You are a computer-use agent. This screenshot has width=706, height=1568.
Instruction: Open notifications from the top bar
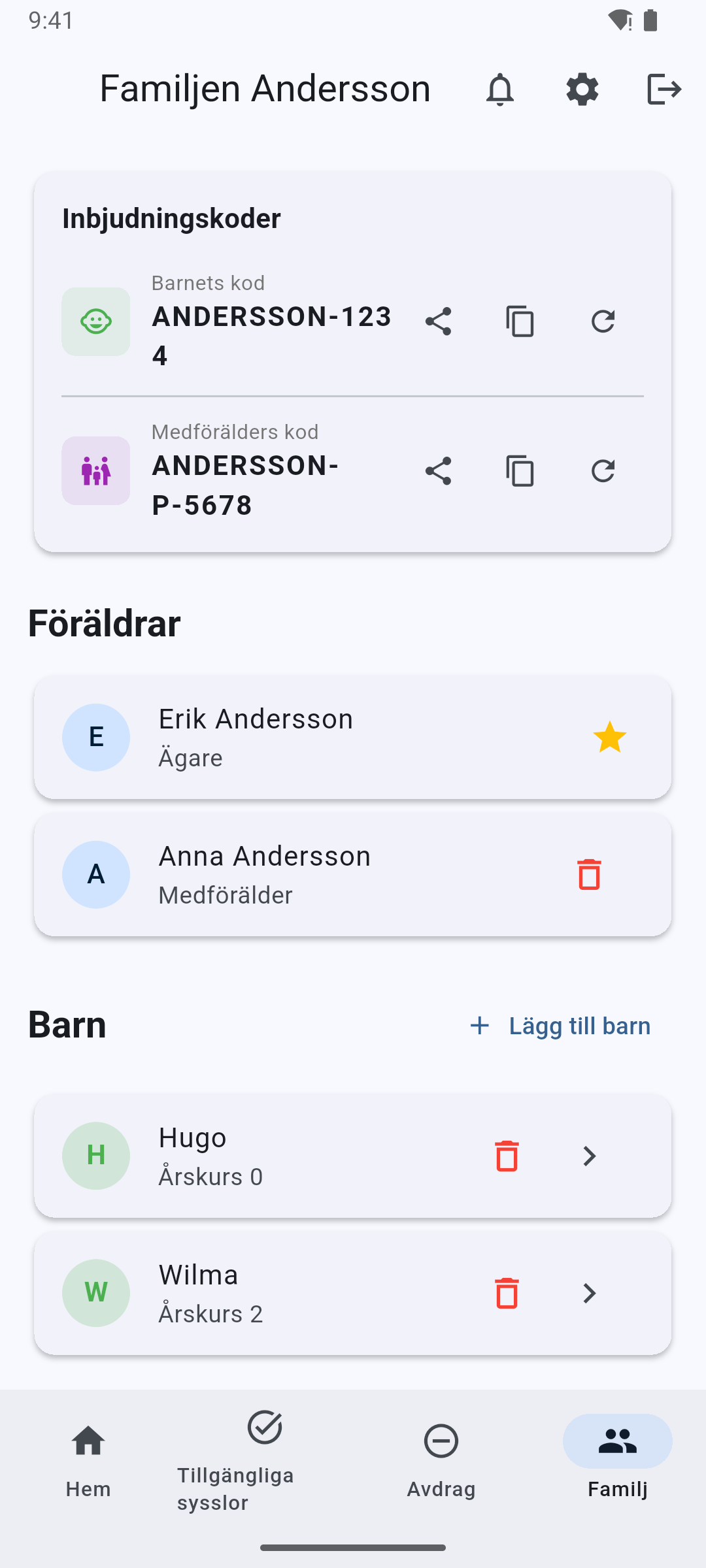[499, 89]
